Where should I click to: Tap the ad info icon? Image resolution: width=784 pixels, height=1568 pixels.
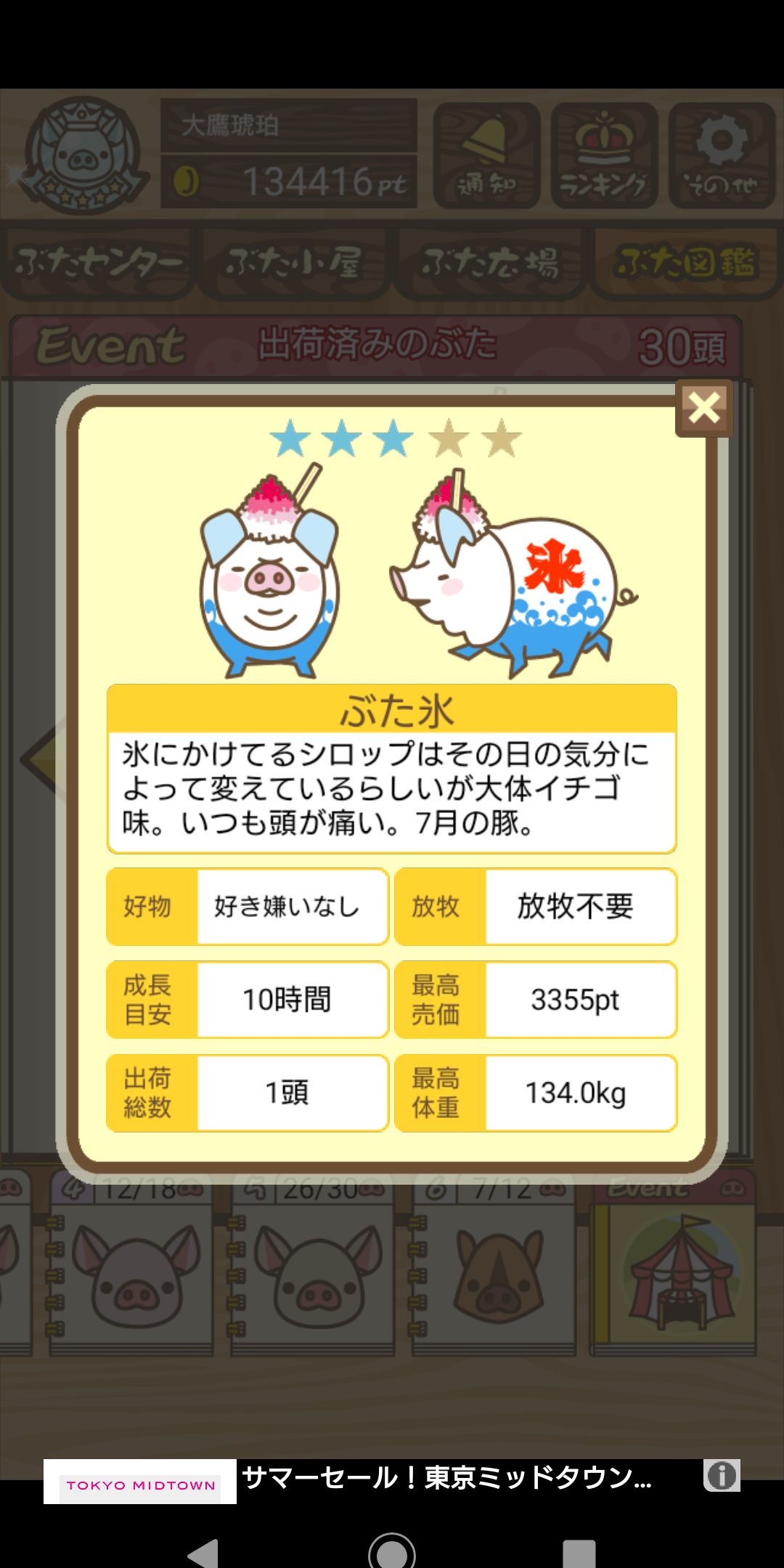pyautogui.click(x=722, y=1475)
